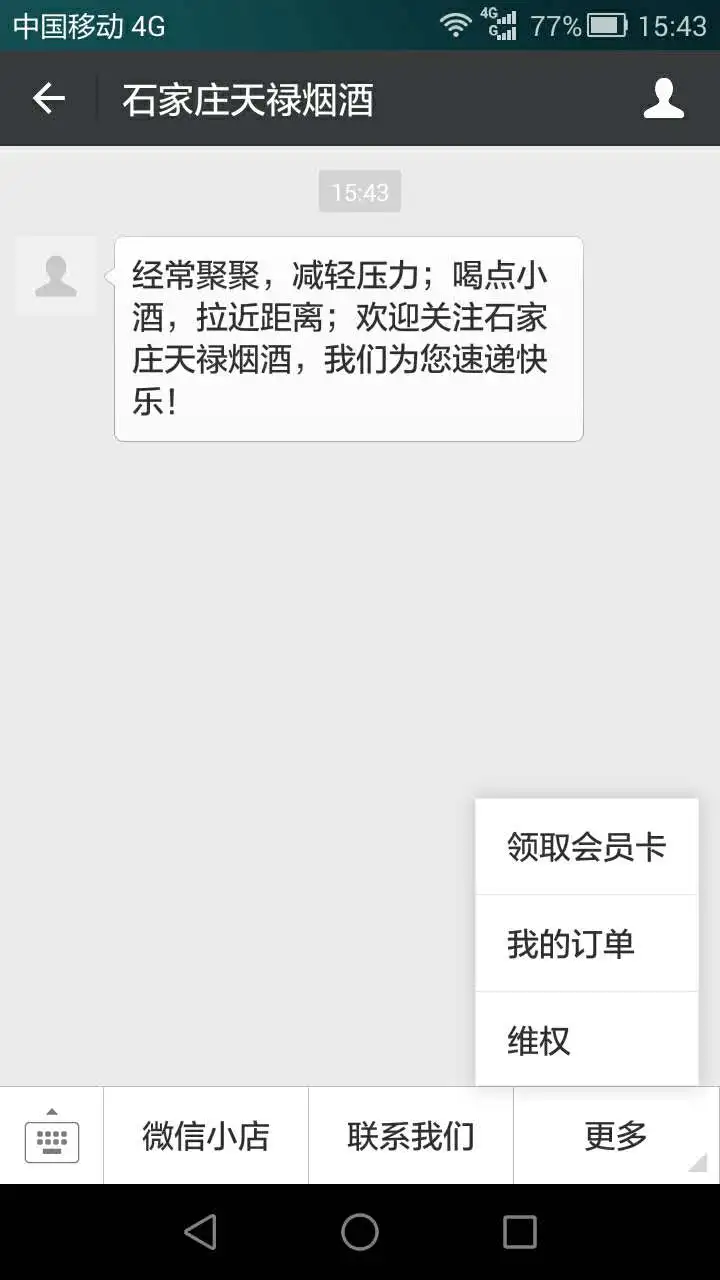
Task: Go back from 石家庄天禄烟酒 chat
Action: click(x=48, y=99)
